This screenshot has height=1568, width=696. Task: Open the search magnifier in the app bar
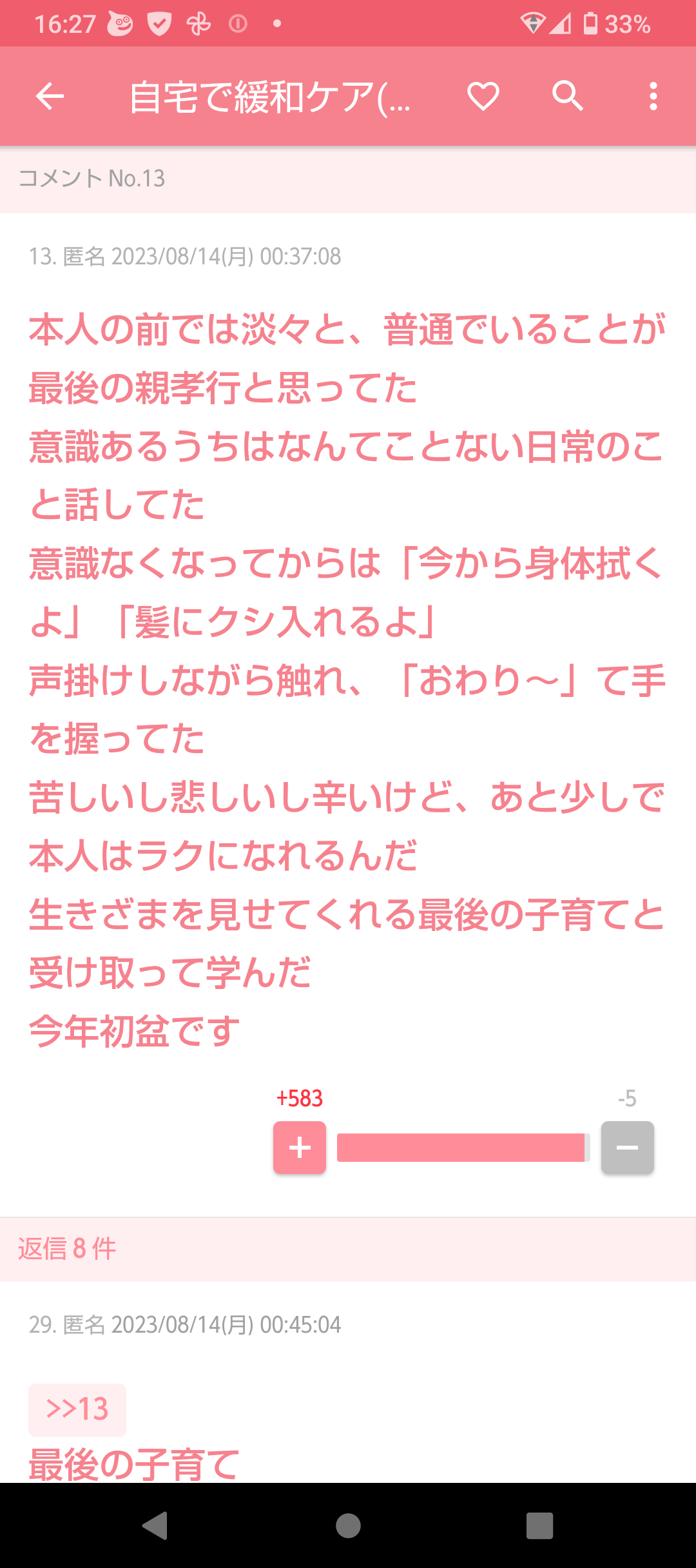(568, 97)
